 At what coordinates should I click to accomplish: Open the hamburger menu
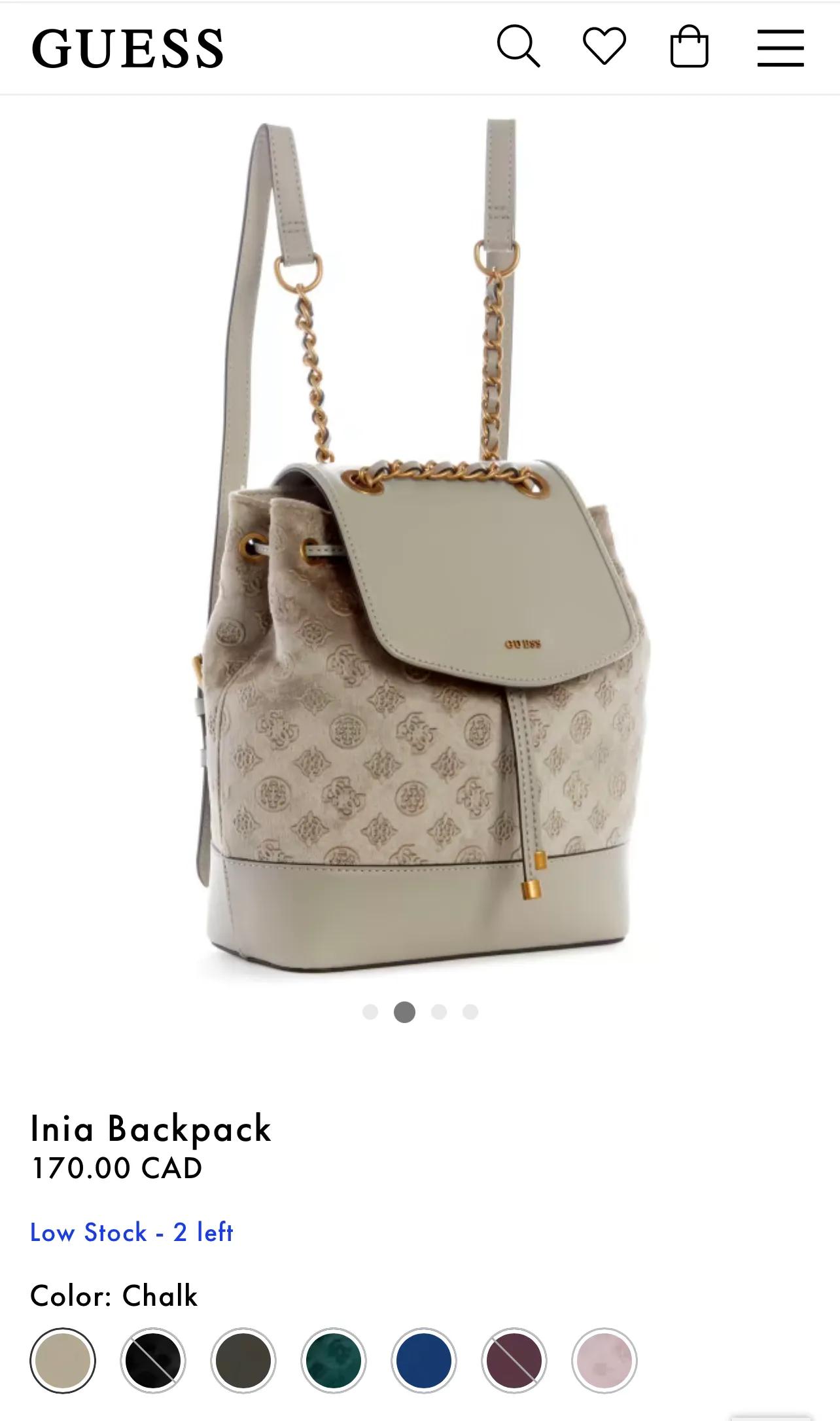click(780, 47)
